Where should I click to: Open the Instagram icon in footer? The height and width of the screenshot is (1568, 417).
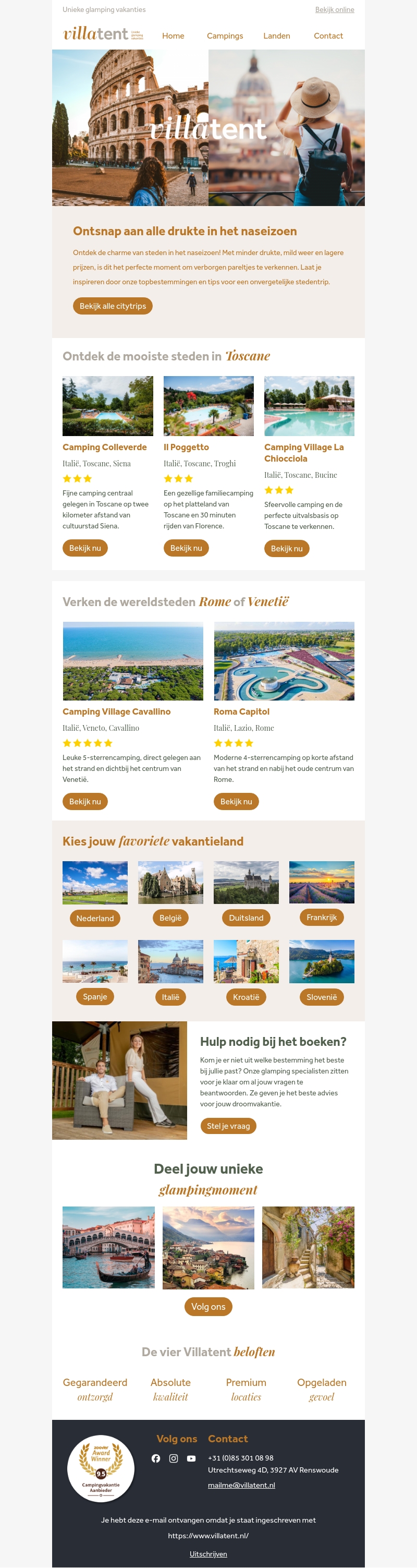coord(173,1458)
